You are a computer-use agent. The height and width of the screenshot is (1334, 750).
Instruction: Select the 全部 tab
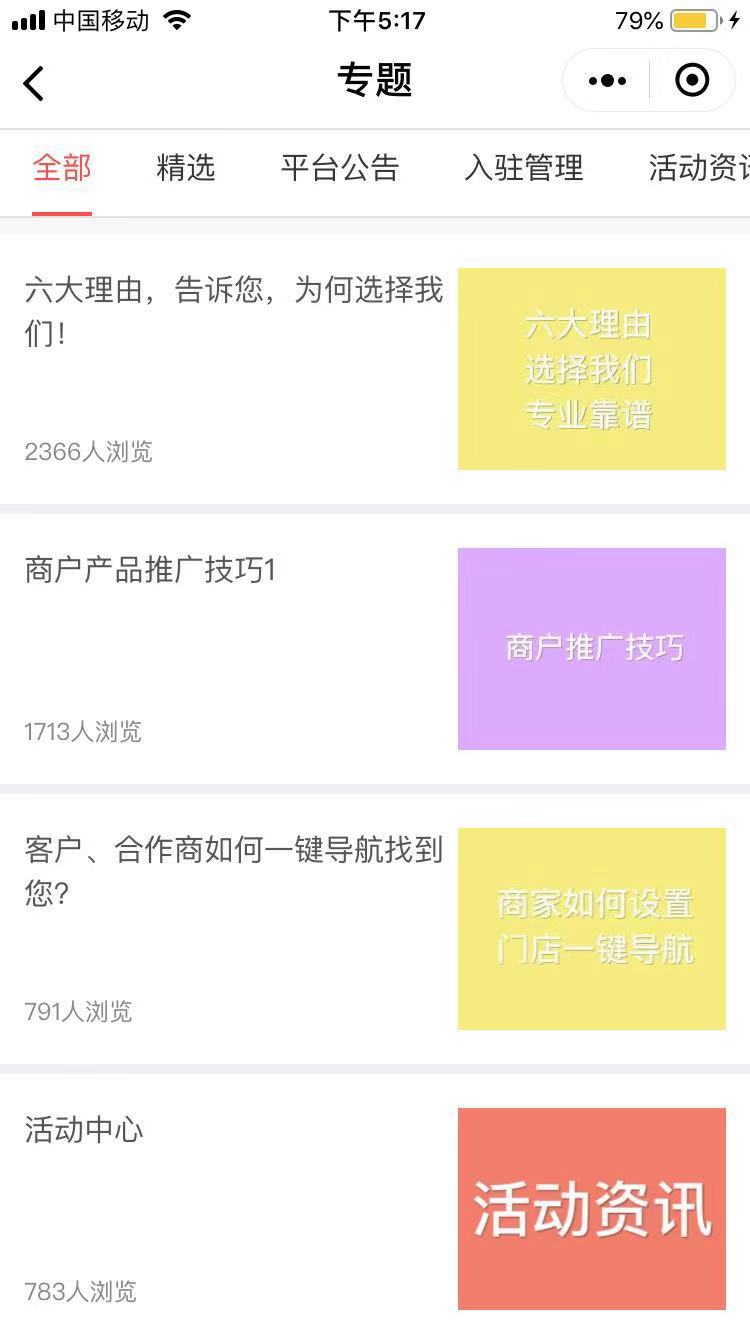point(62,168)
